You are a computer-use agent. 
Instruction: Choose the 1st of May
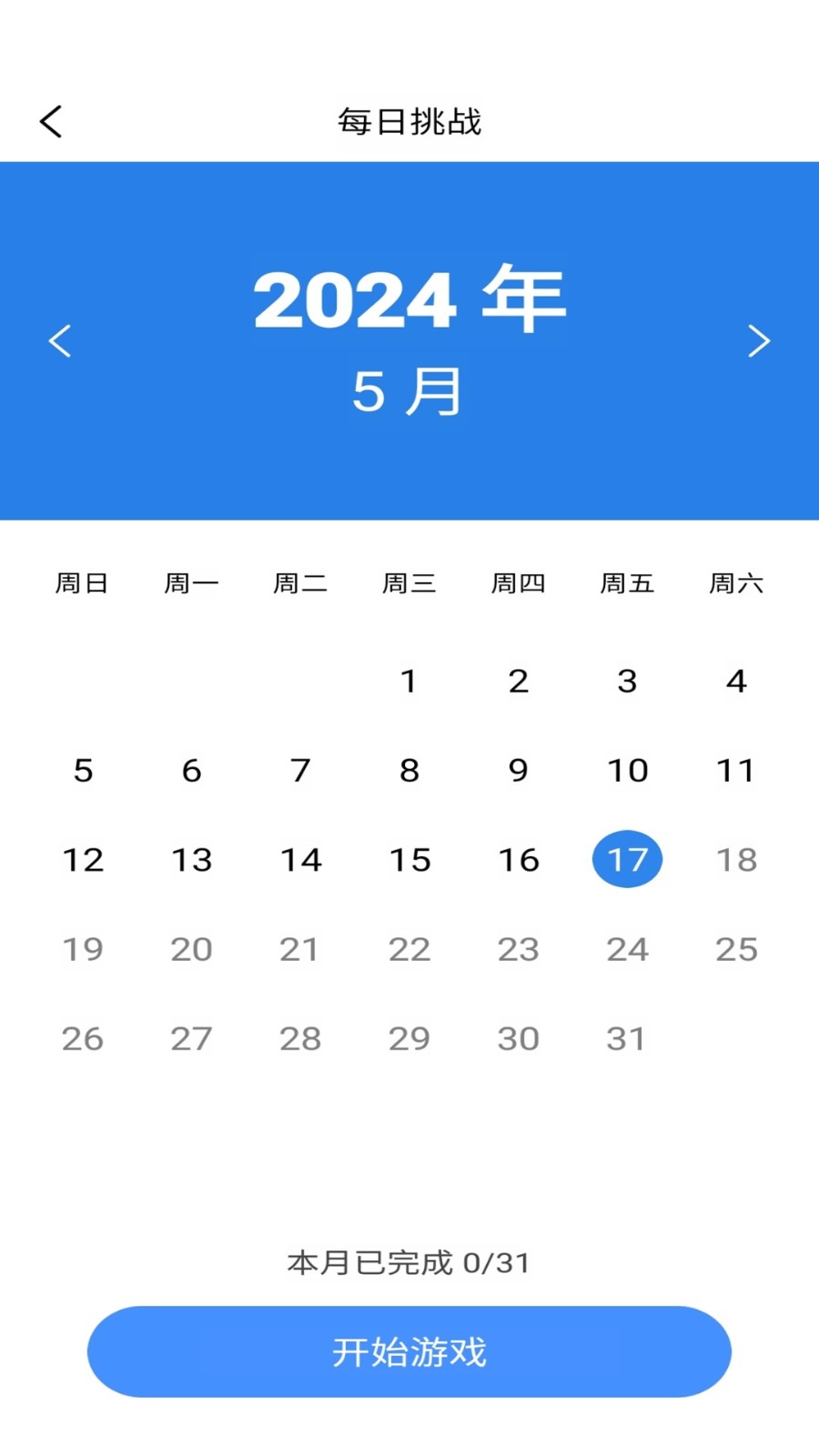[x=409, y=681]
